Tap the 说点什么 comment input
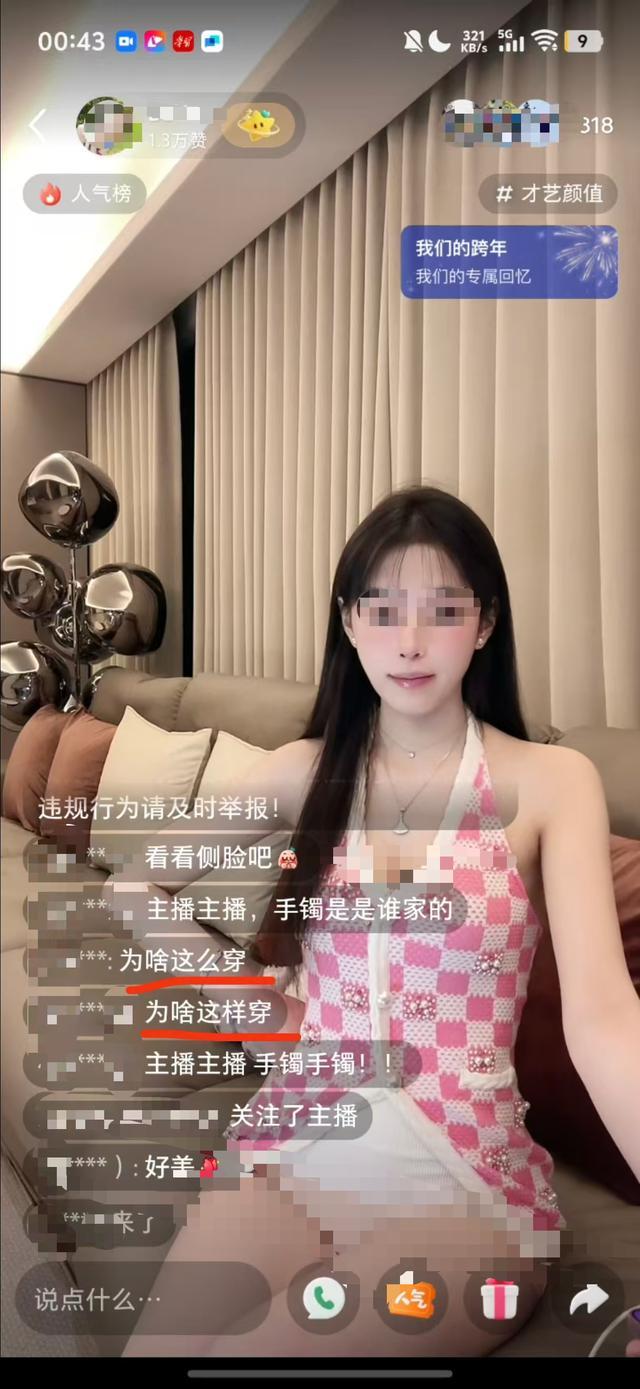640x1389 pixels. point(140,1299)
